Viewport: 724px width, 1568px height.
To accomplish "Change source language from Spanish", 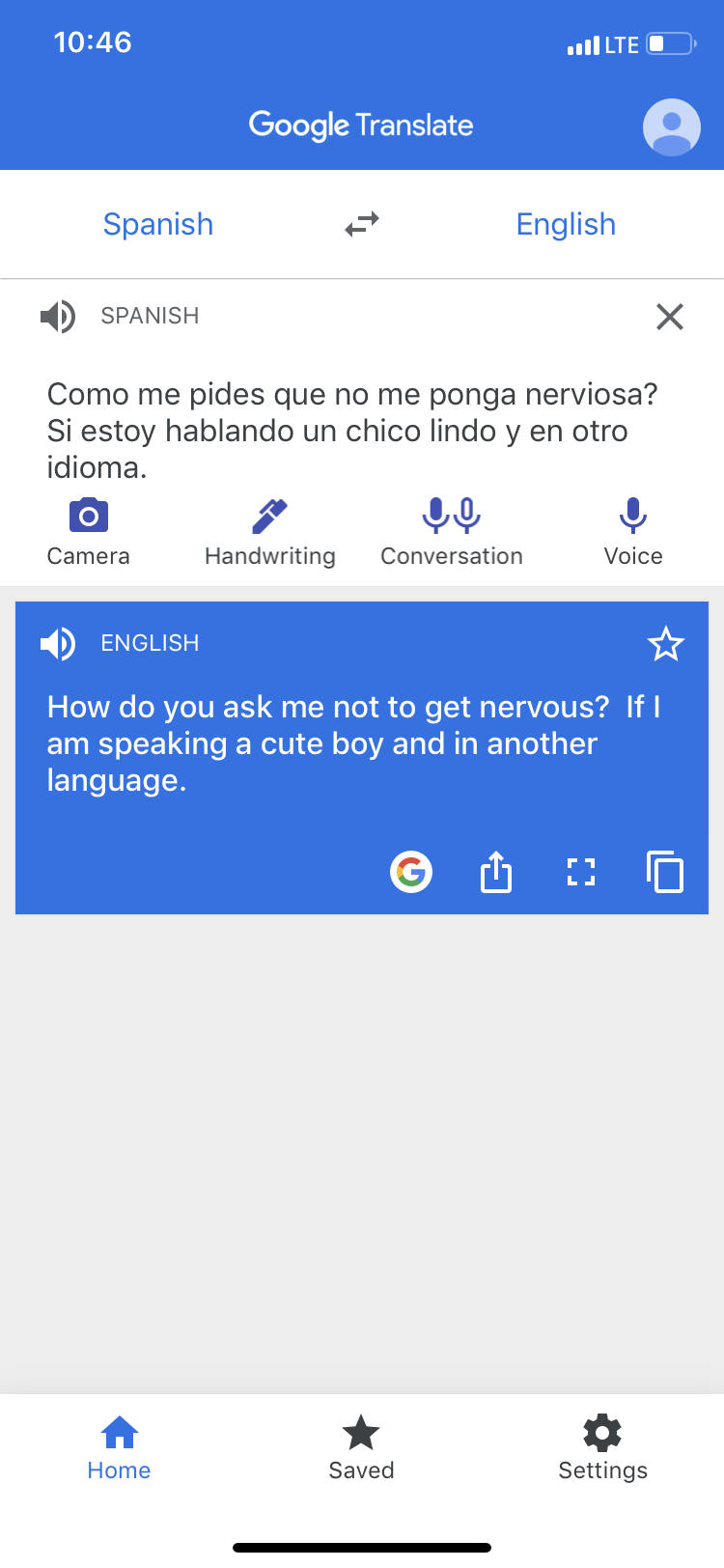I will pos(158,224).
